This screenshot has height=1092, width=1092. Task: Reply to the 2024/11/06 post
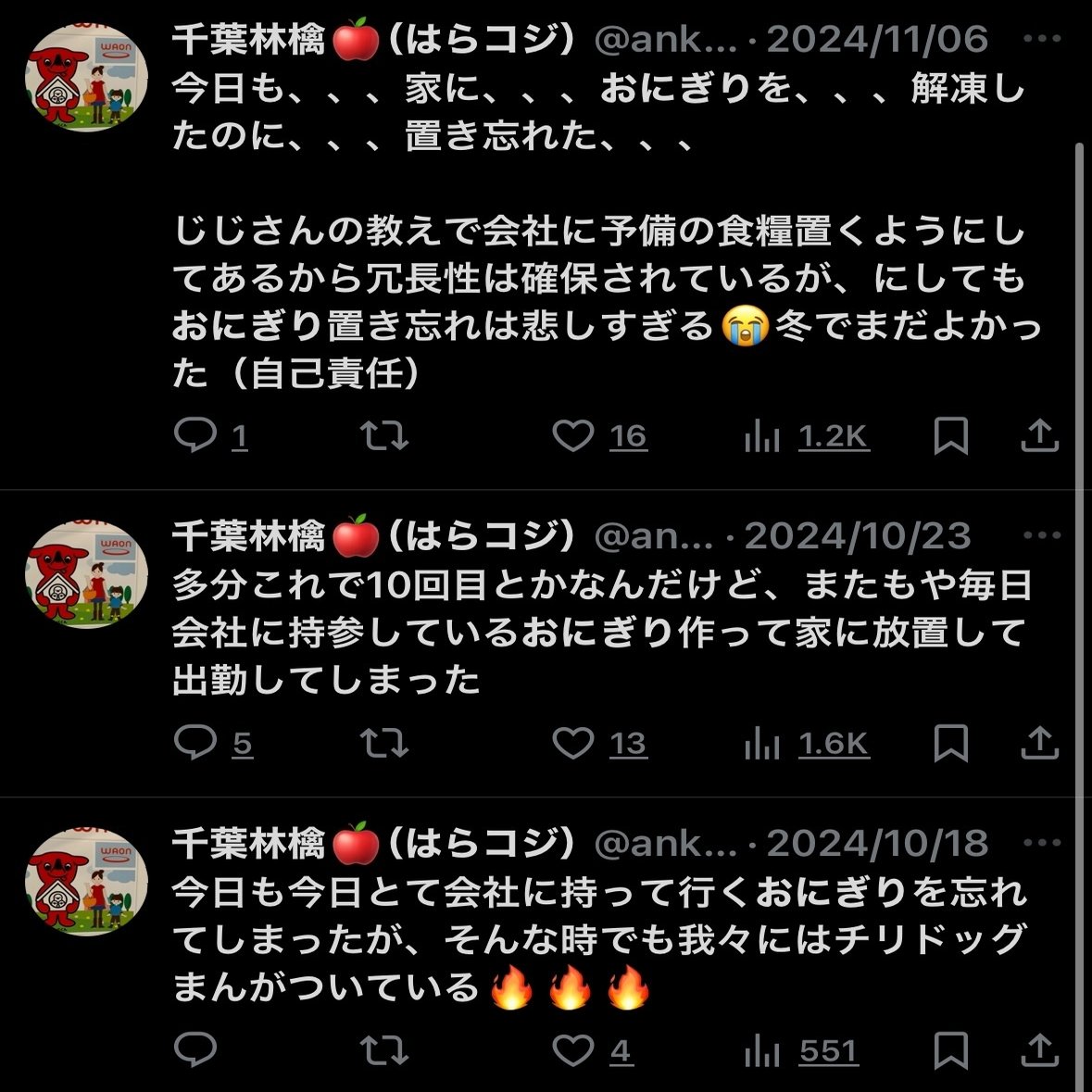click(195, 435)
